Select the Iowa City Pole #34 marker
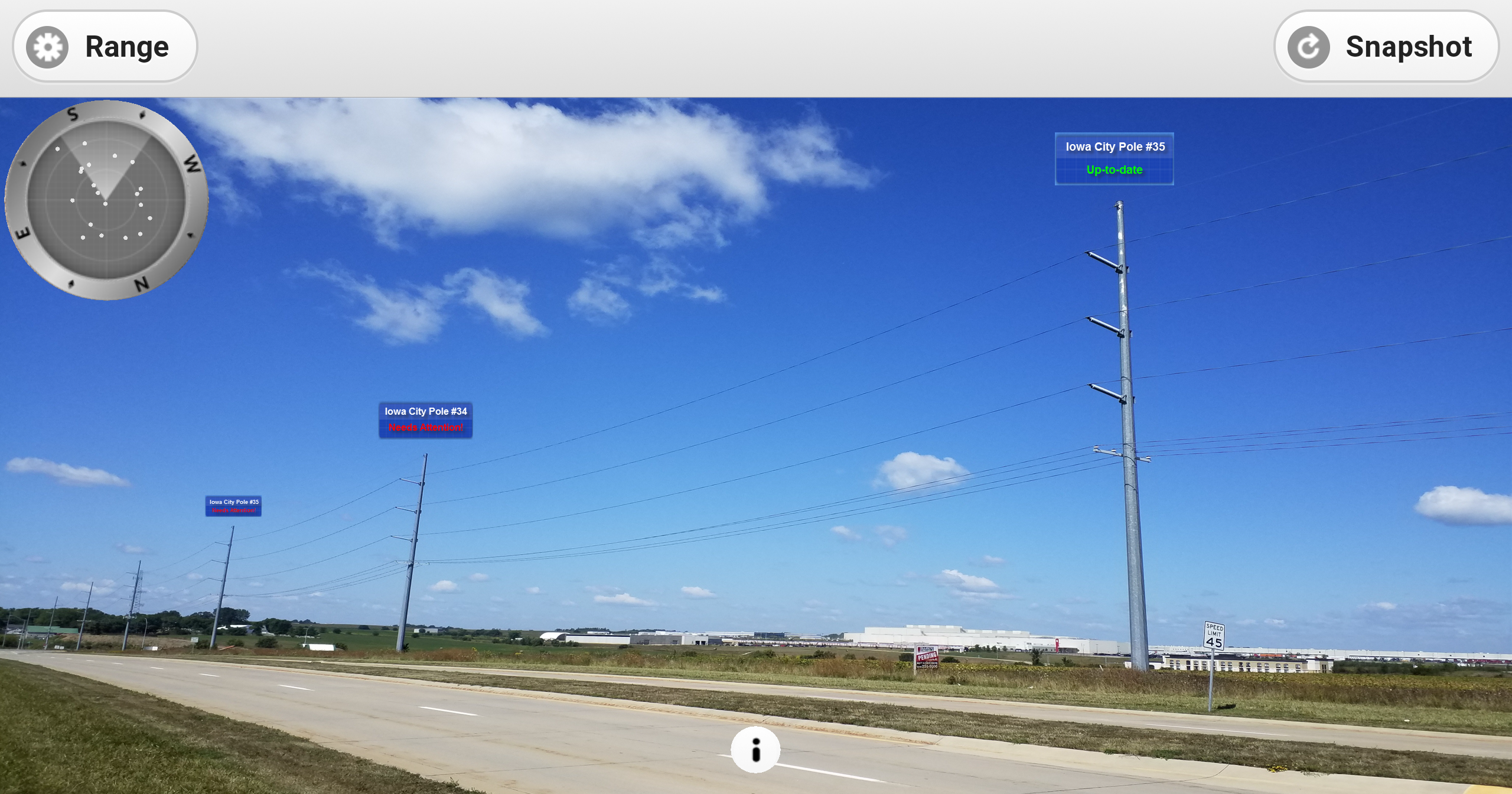This screenshot has width=1512, height=794. pos(425,420)
